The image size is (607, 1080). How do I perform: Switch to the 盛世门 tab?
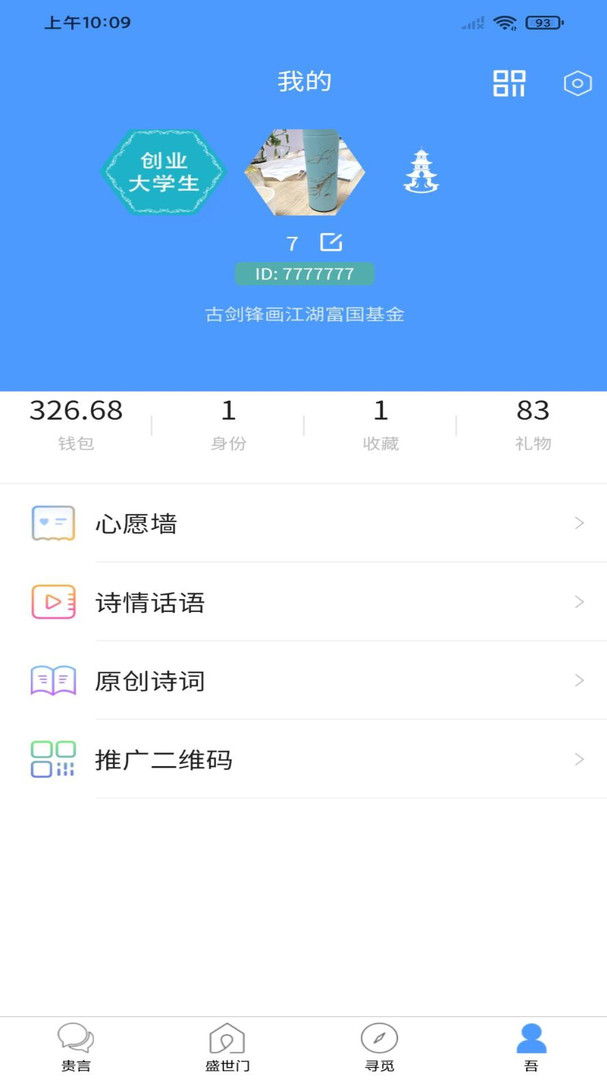click(x=227, y=1047)
